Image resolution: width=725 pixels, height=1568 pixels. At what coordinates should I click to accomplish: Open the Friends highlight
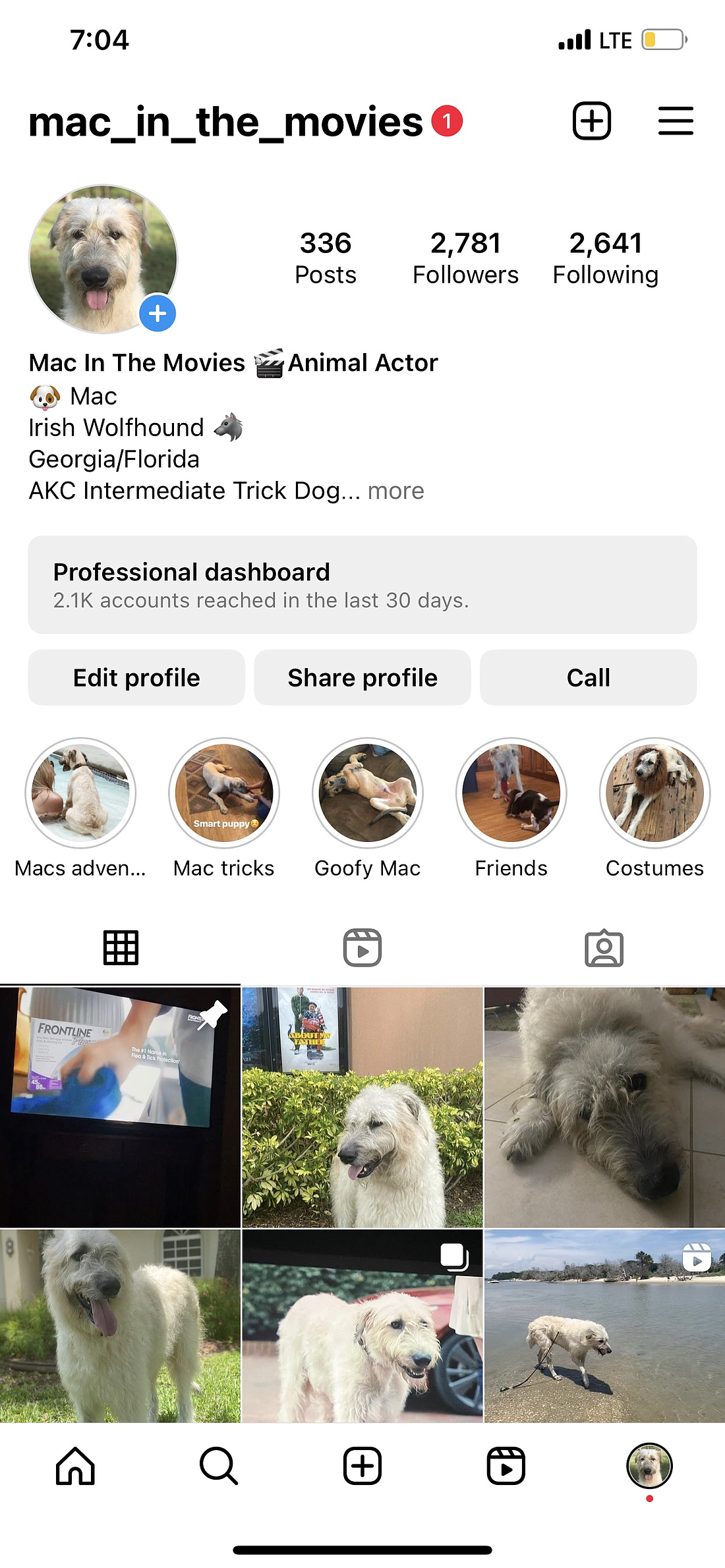511,793
